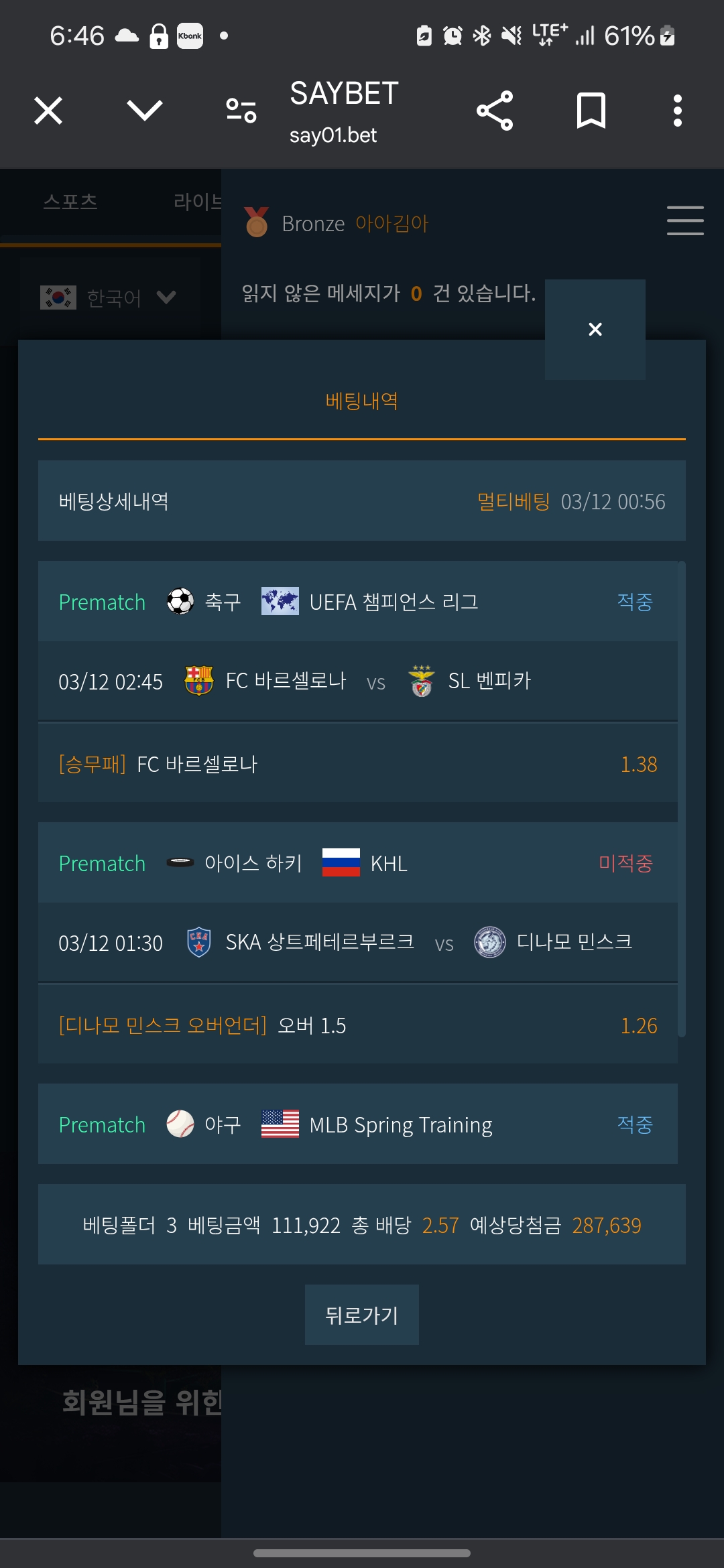Share the say01.bet page
Image resolution: width=724 pixels, height=1568 pixels.
(x=495, y=111)
